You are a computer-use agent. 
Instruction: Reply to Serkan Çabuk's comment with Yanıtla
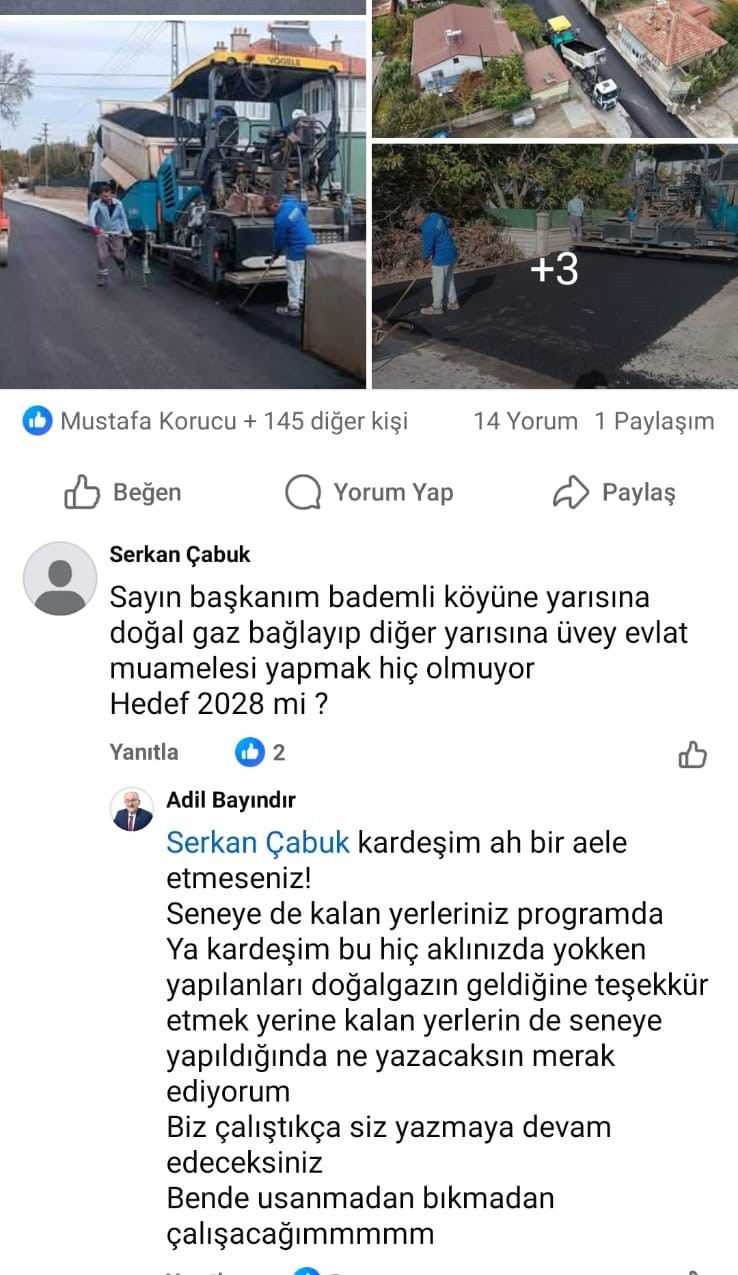tap(144, 752)
